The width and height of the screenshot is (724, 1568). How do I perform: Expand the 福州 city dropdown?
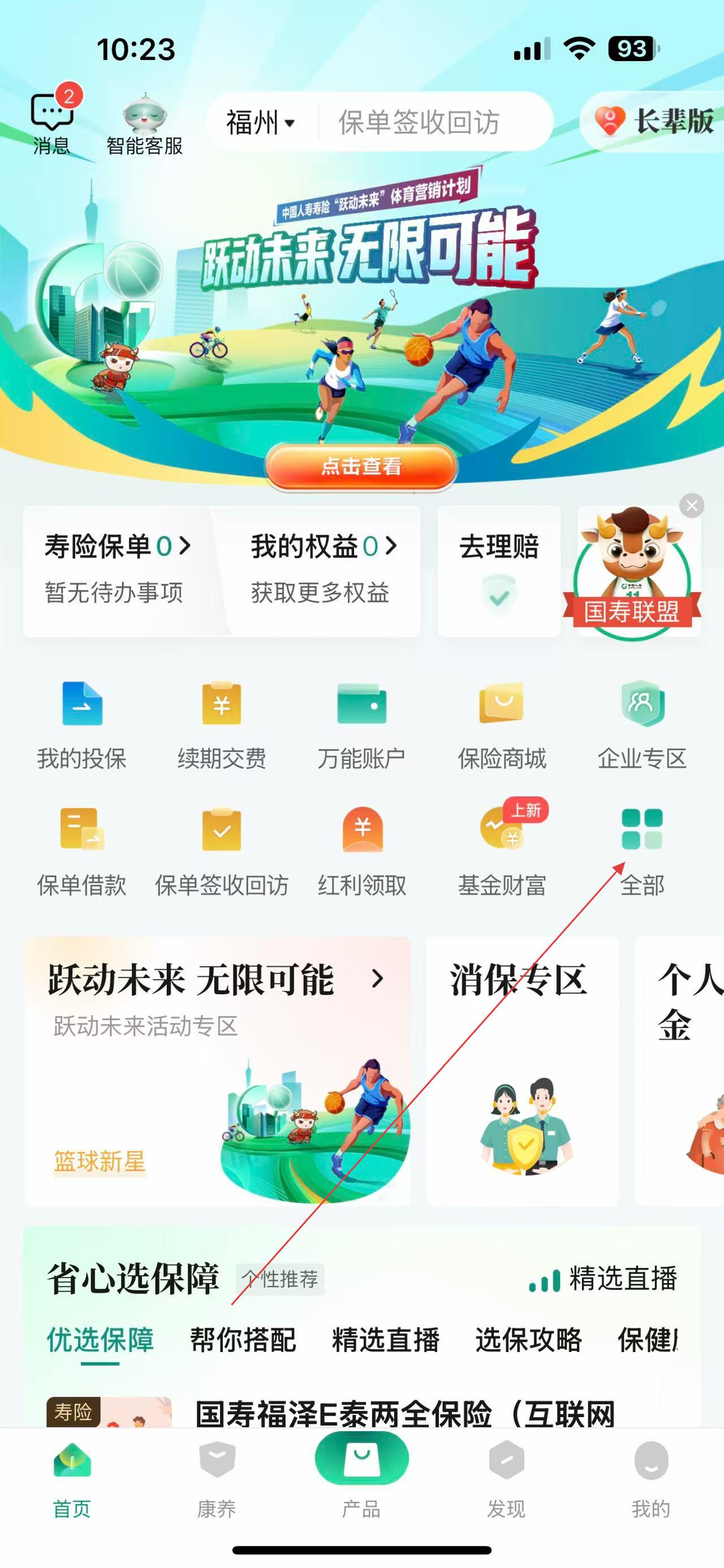[261, 122]
